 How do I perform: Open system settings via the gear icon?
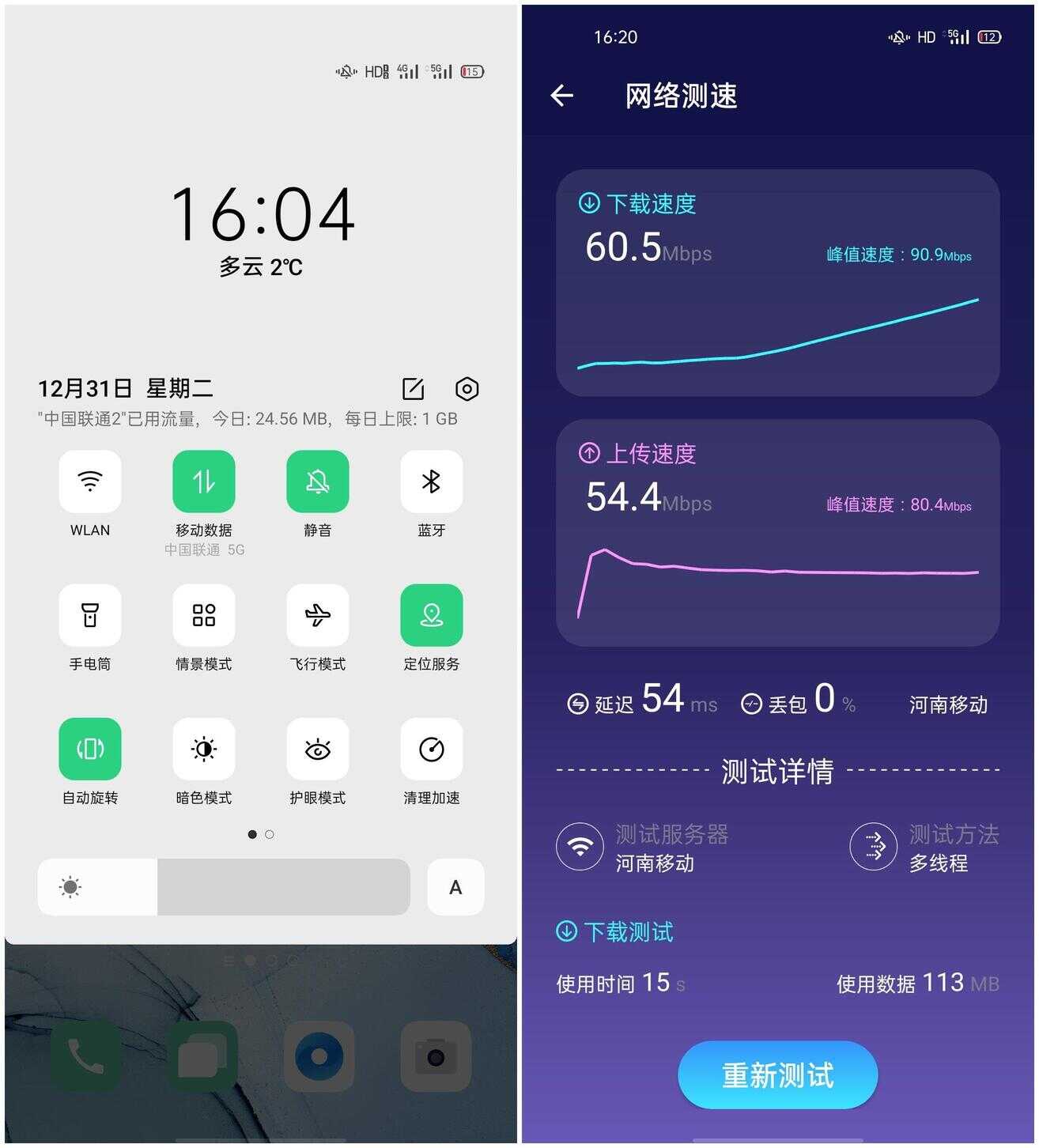coord(467,389)
